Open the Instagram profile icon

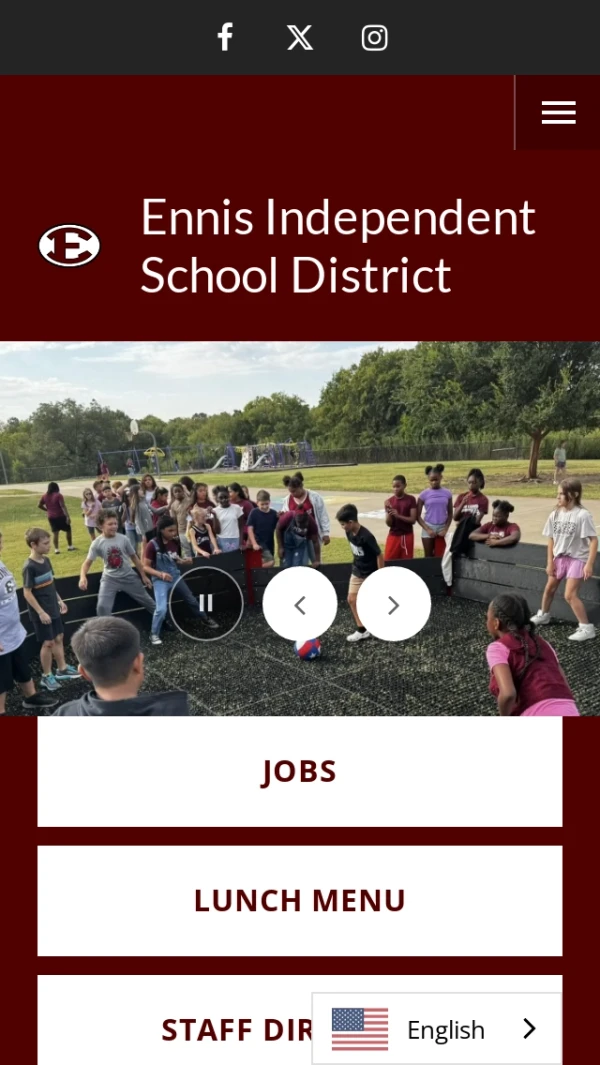point(374,38)
